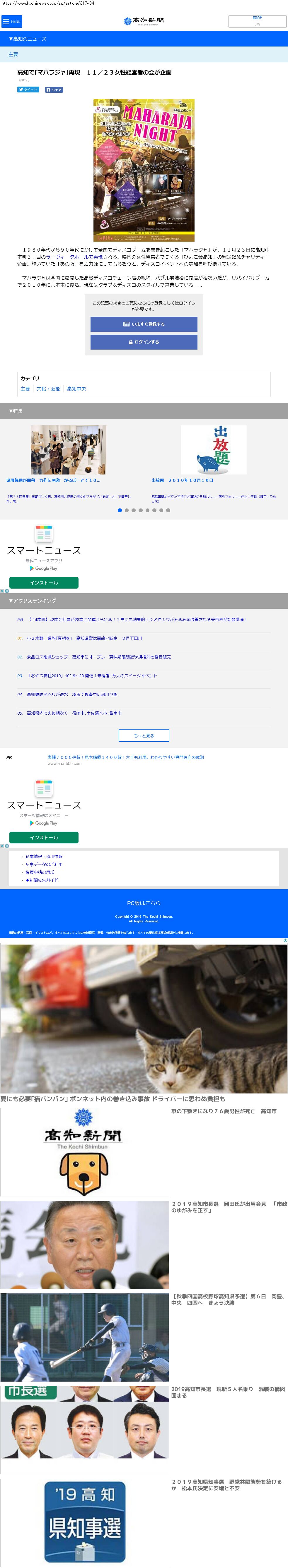
Task: Tap the ツイート tweet button
Action: [x=28, y=90]
